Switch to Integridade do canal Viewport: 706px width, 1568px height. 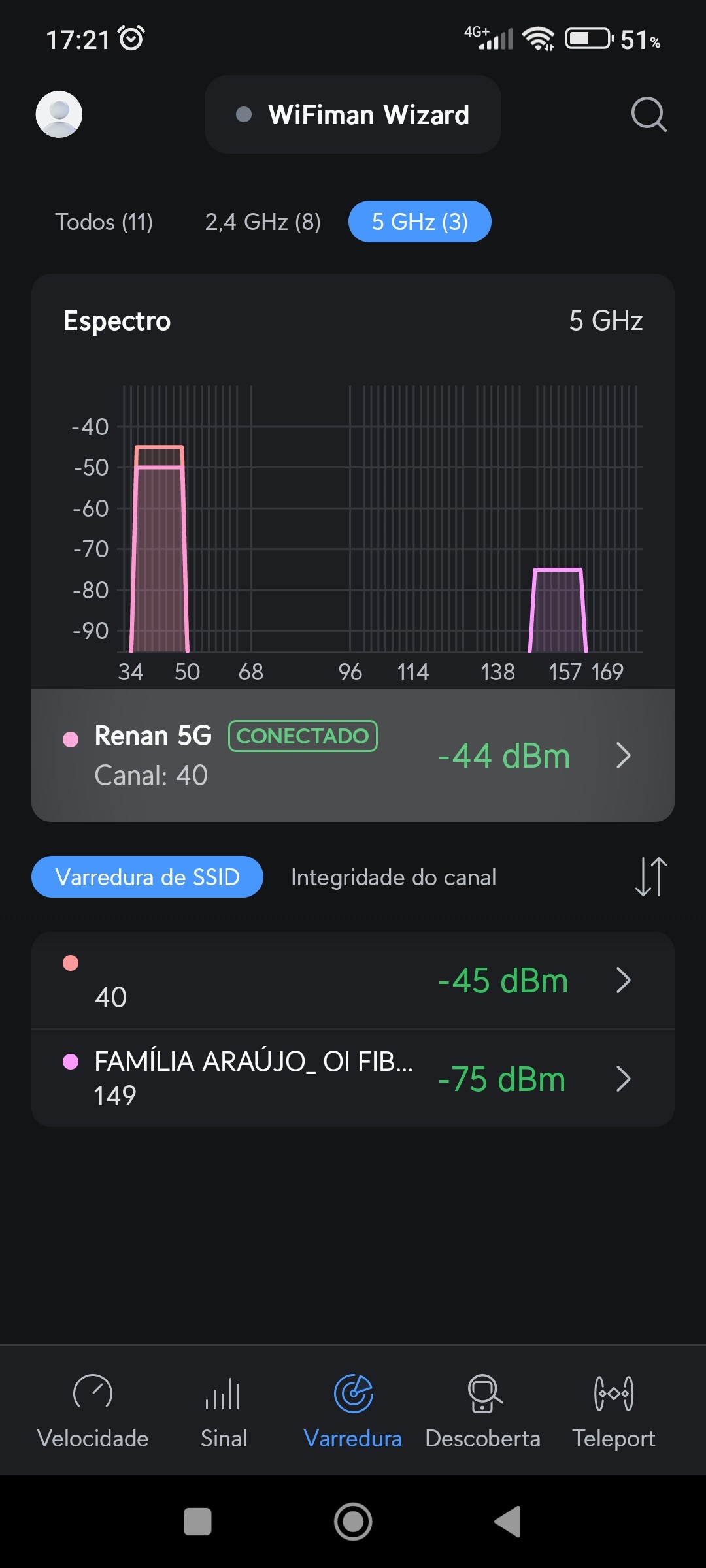click(x=394, y=877)
